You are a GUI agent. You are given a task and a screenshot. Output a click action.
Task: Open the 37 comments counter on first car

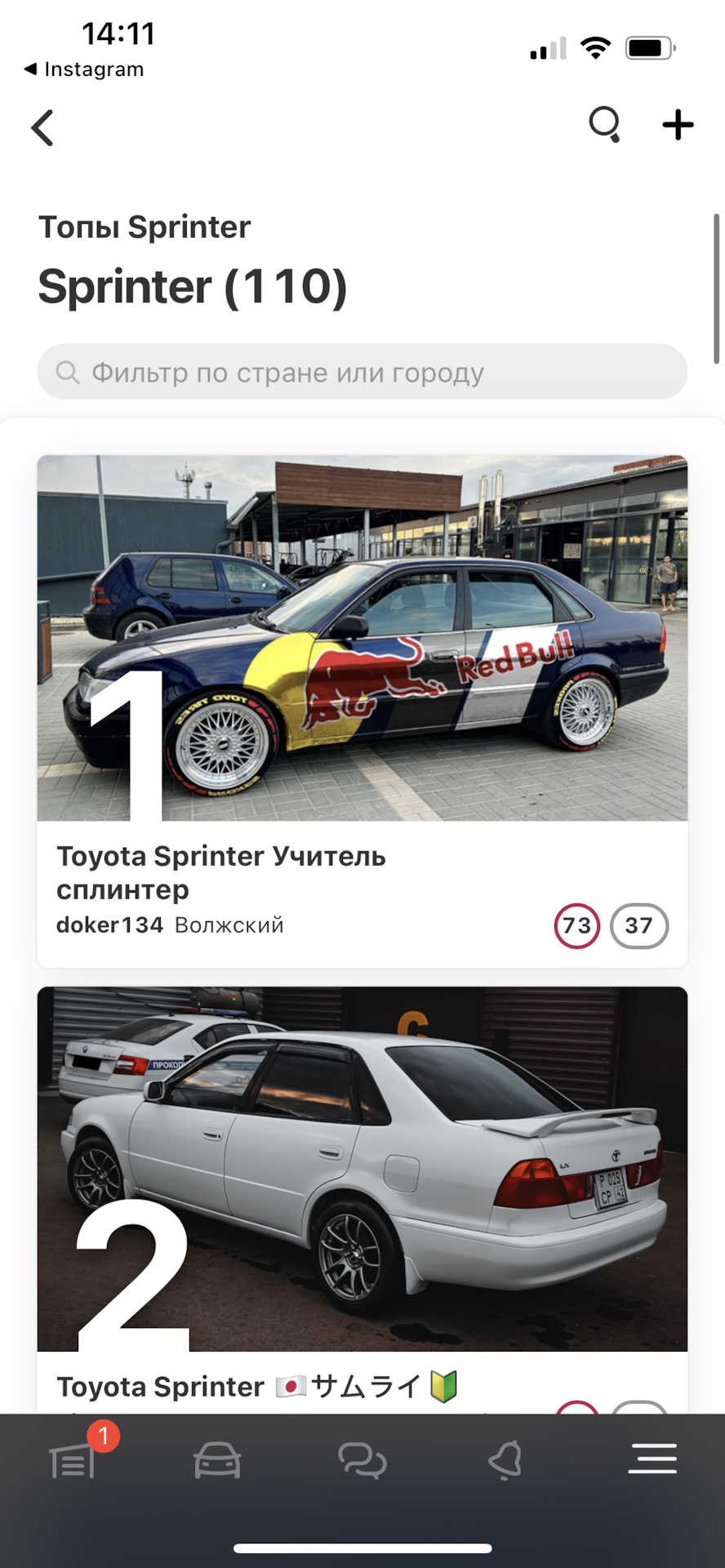639,925
